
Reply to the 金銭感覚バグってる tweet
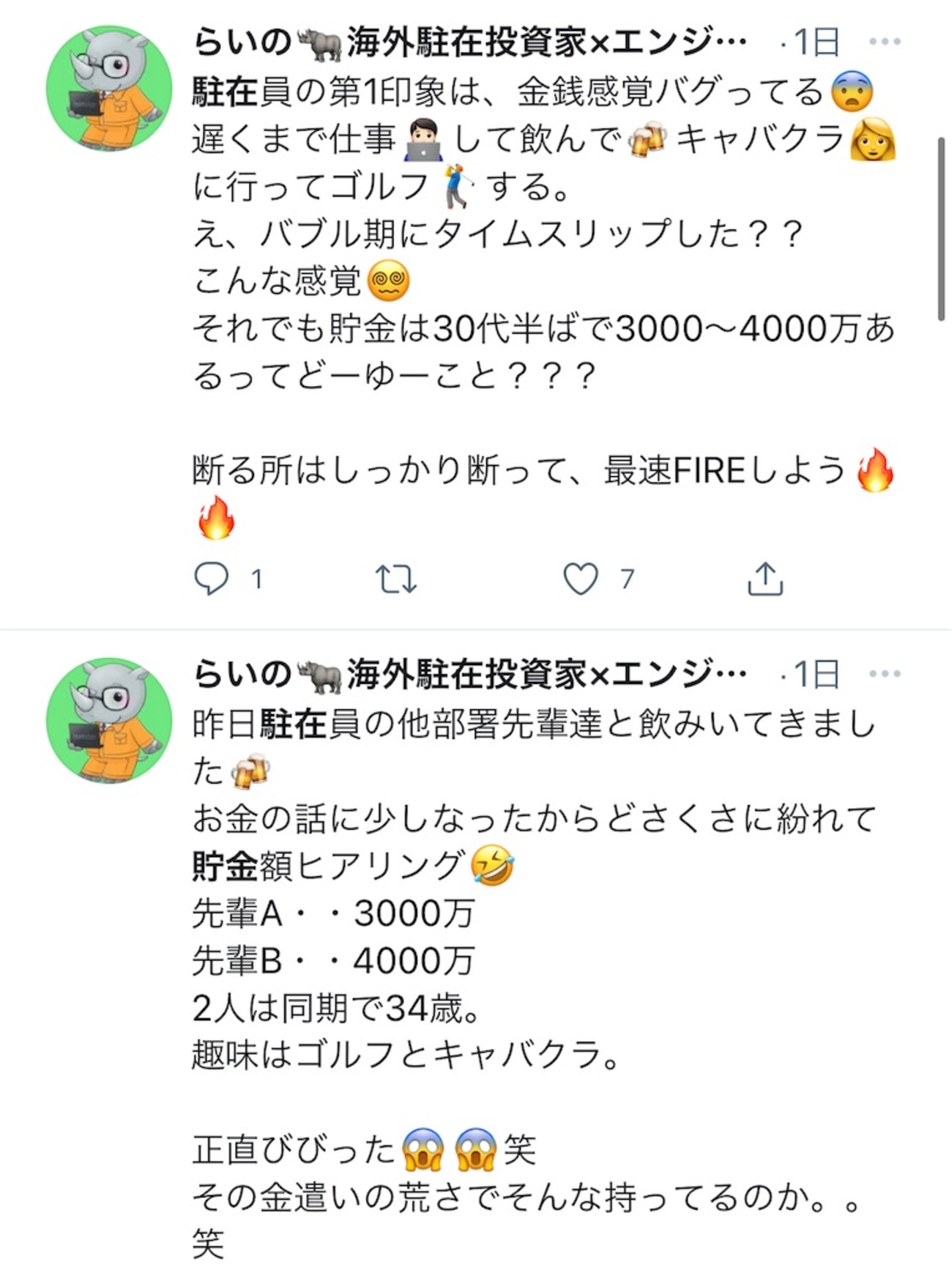pos(211,579)
